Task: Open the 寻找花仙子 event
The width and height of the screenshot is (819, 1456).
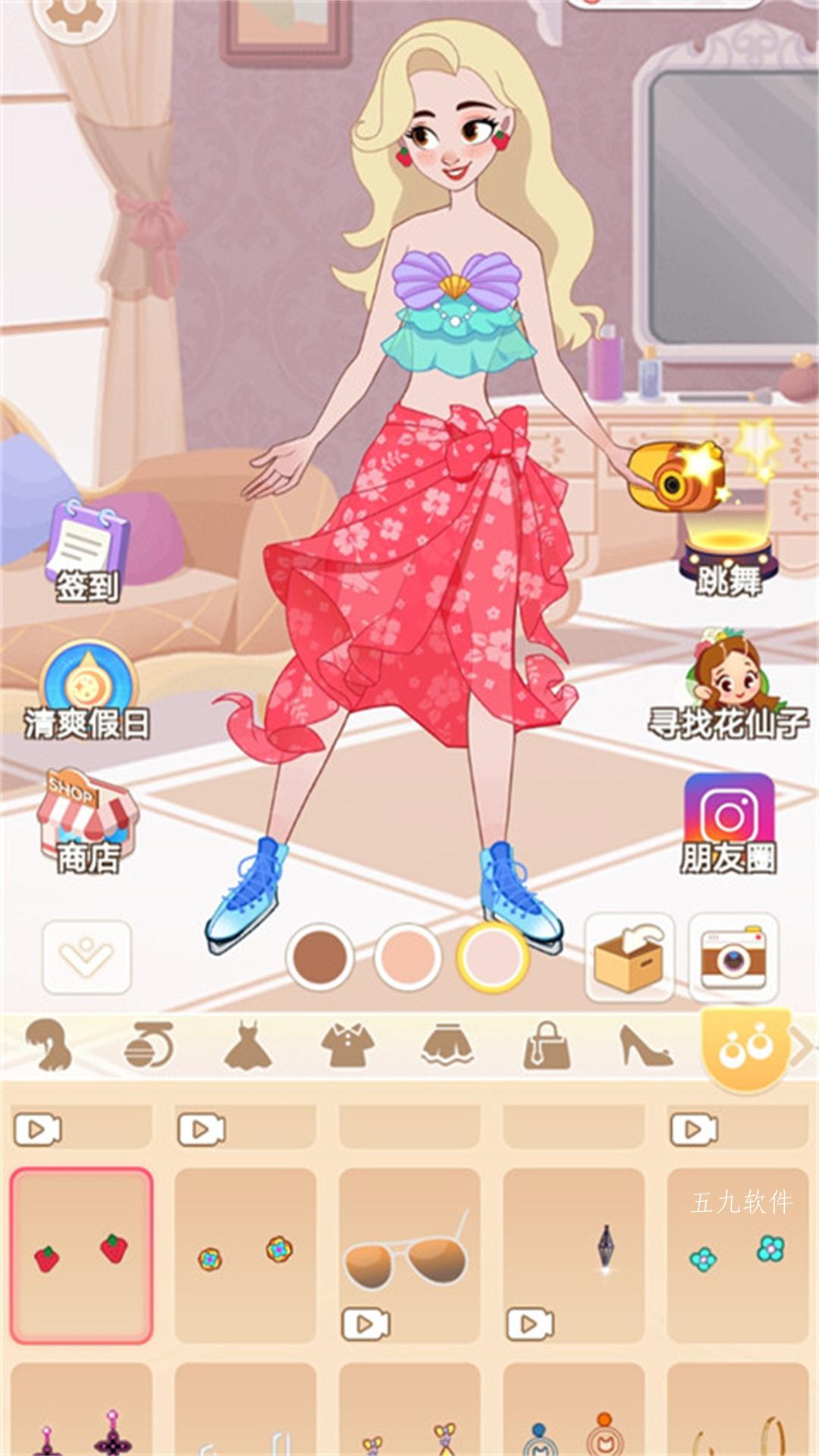Action: pos(728,685)
